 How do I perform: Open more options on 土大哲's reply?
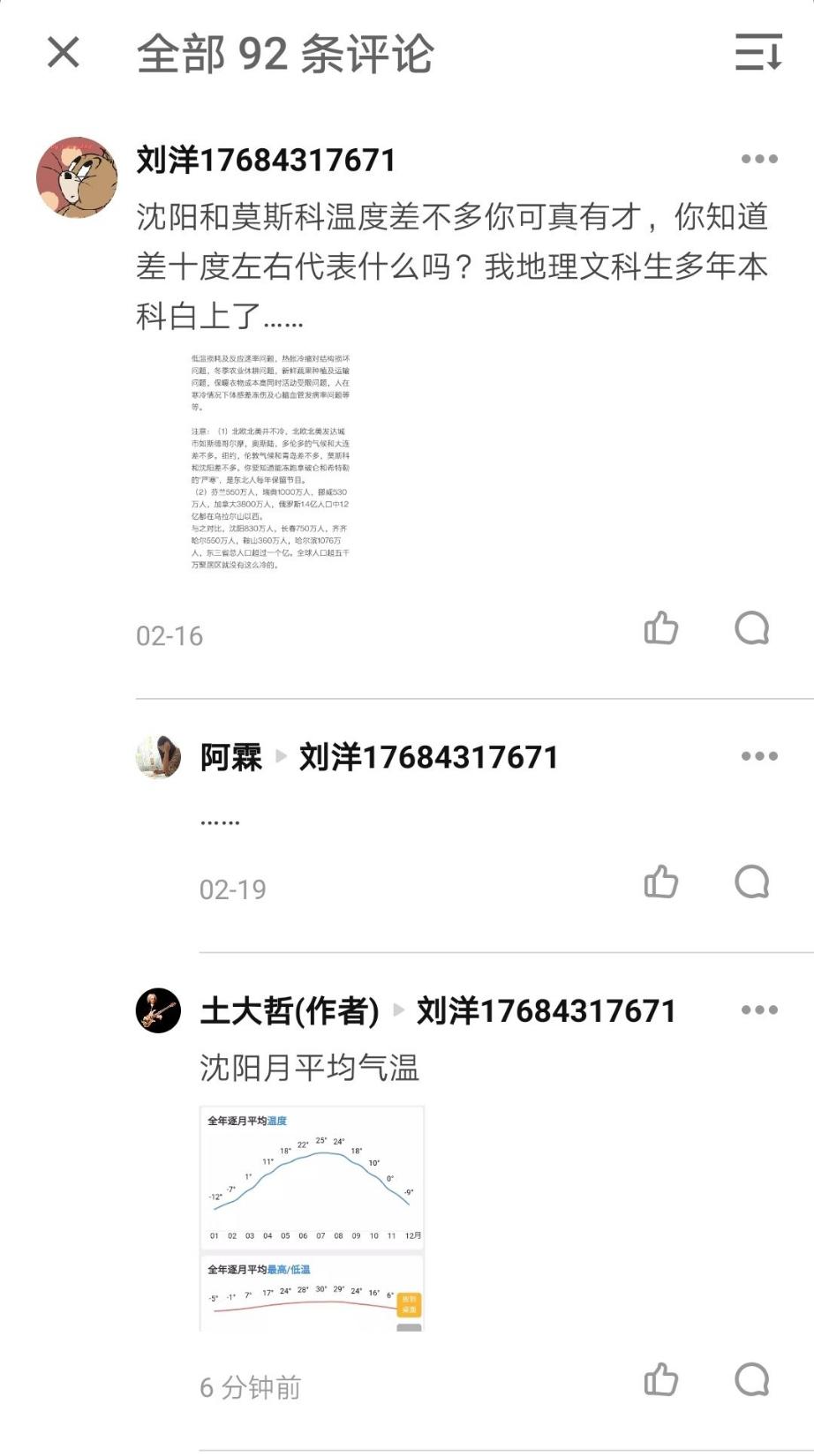[x=758, y=1010]
